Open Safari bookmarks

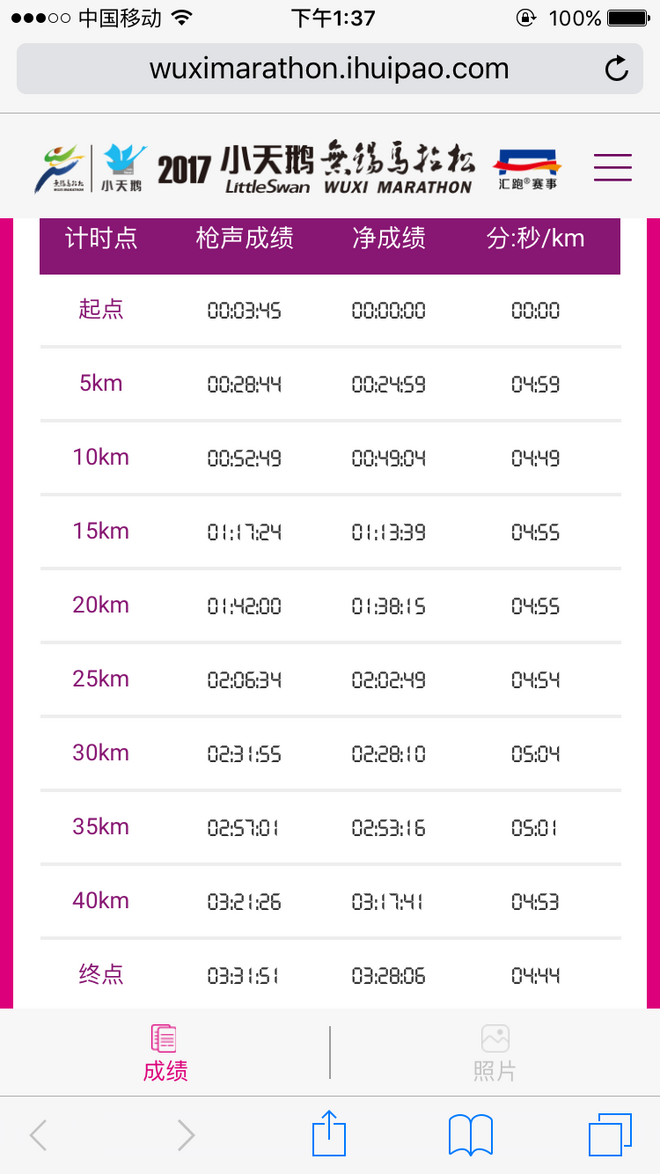pyautogui.click(x=470, y=1135)
